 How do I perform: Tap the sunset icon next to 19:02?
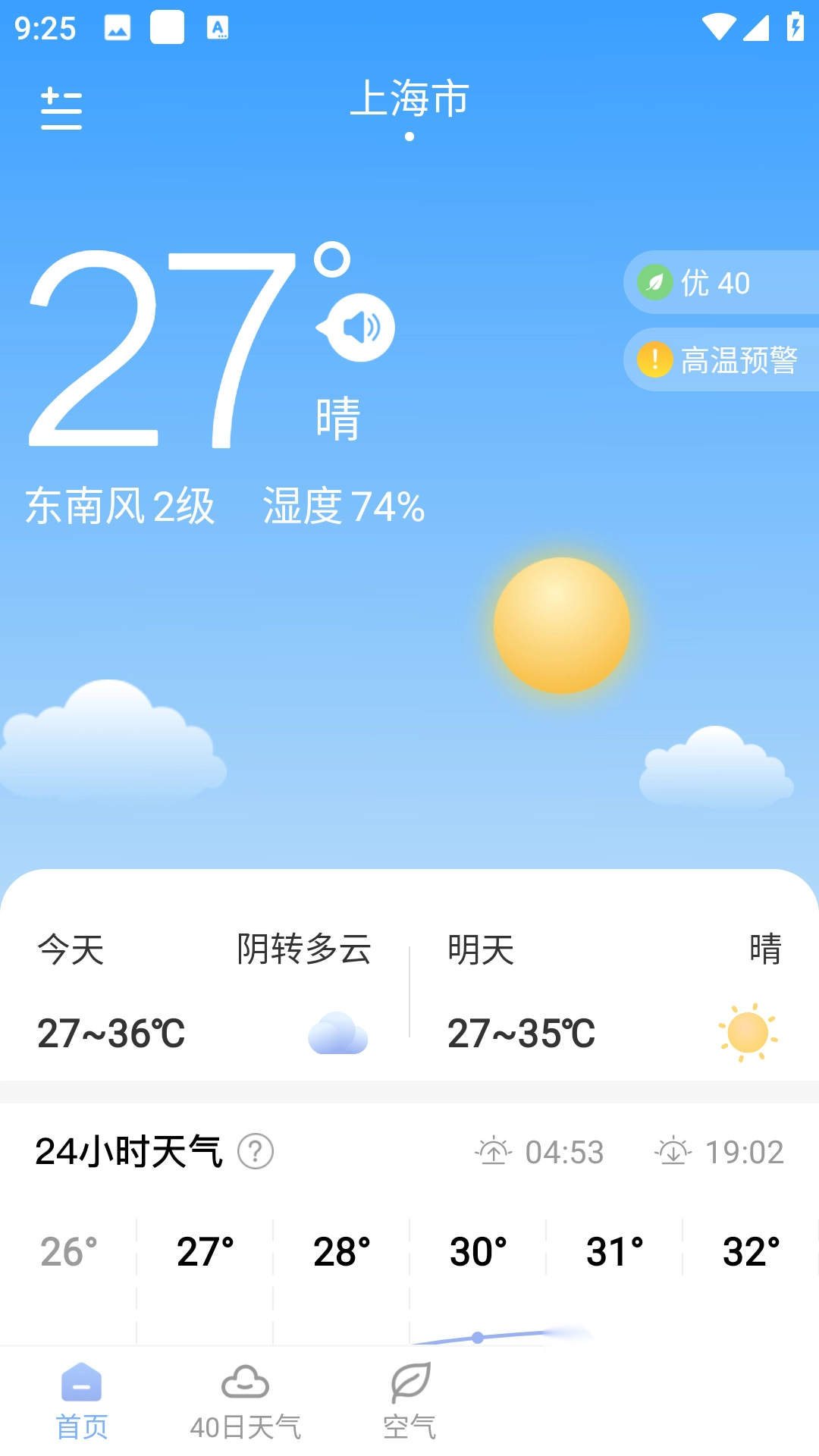(673, 1150)
